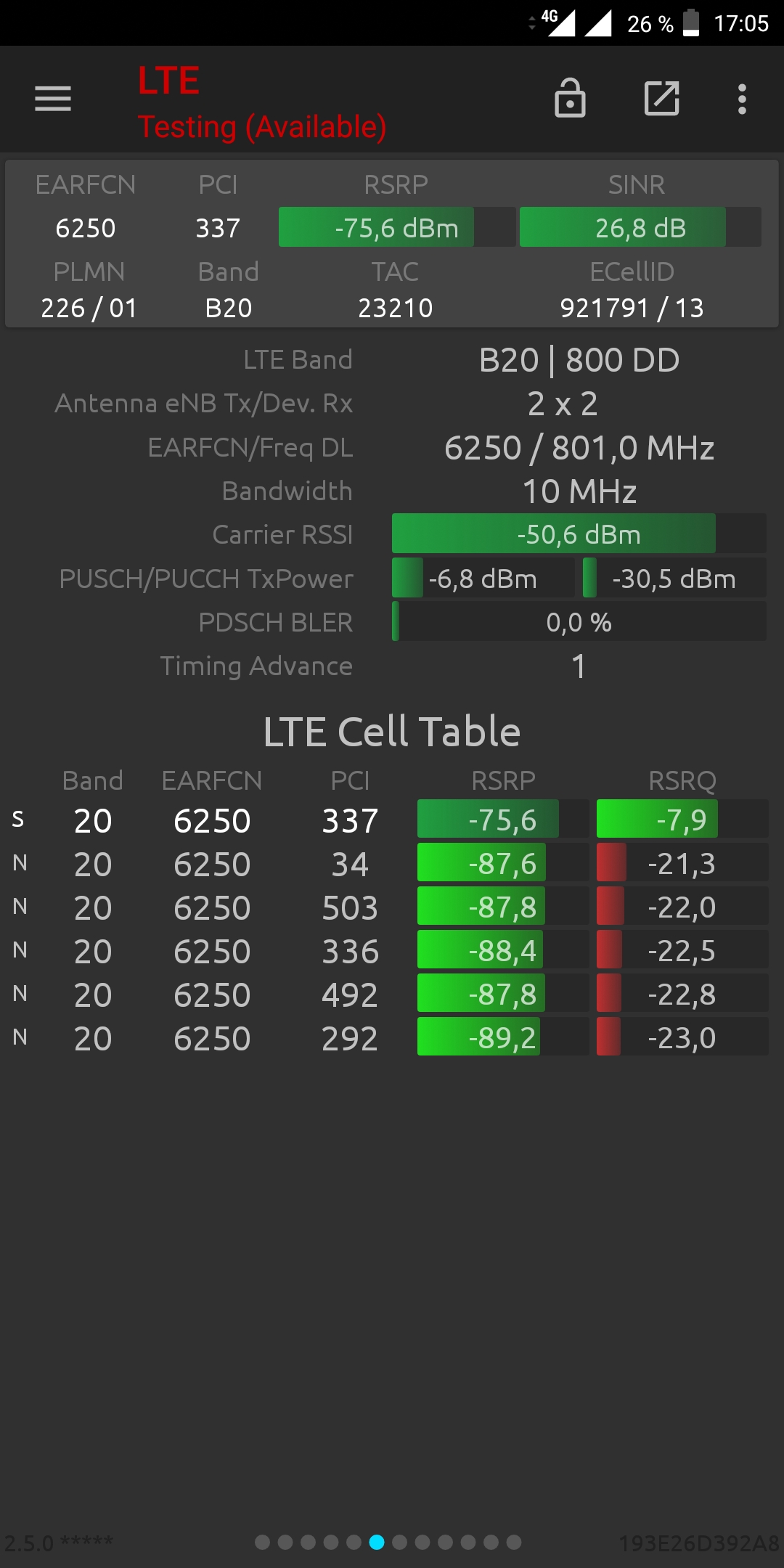Open the three-dot overflow menu
The width and height of the screenshot is (784, 1568).
pos(742,99)
